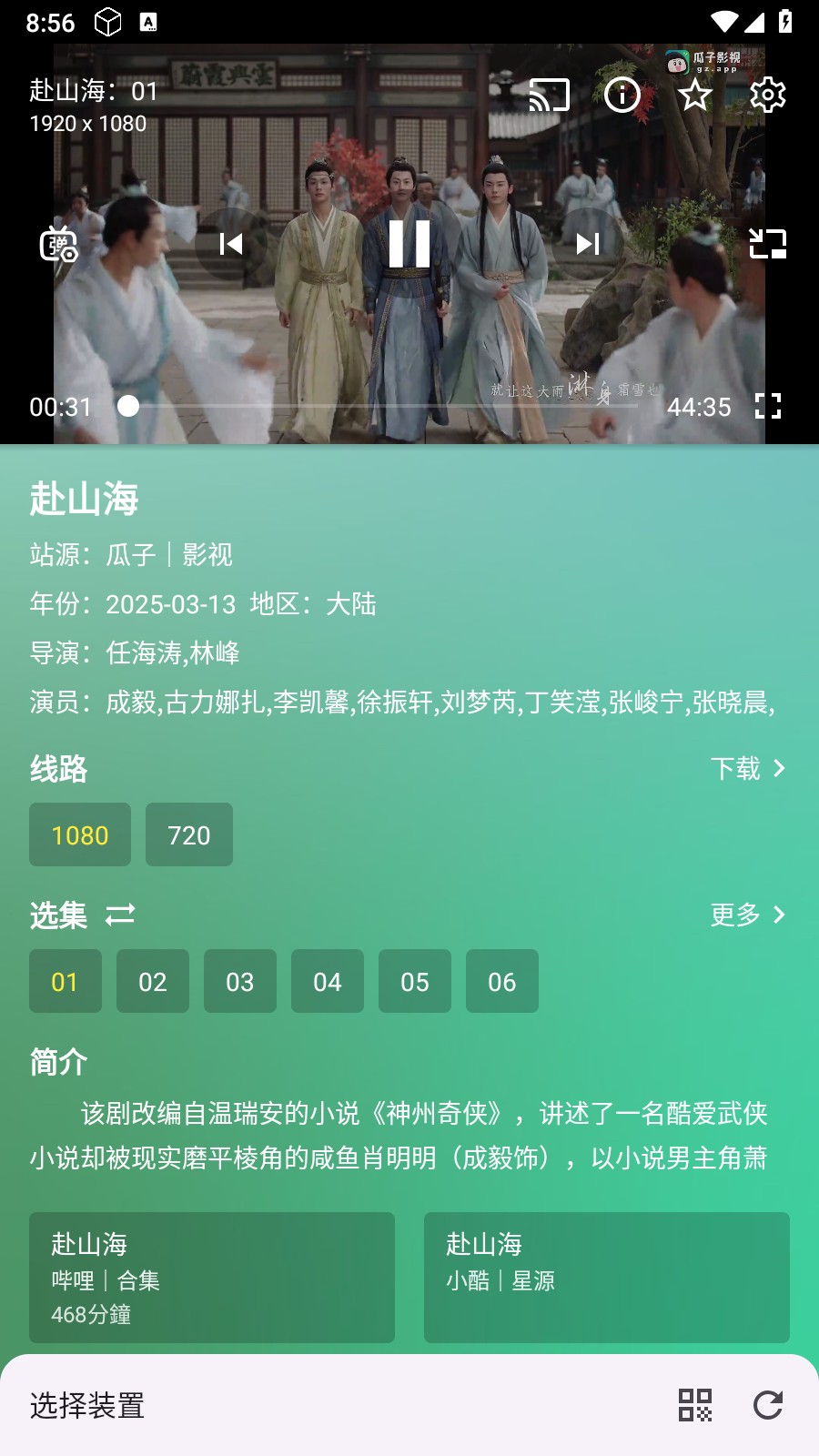The height and width of the screenshot is (1456, 819).
Task: Open player settings gear
Action: [768, 95]
